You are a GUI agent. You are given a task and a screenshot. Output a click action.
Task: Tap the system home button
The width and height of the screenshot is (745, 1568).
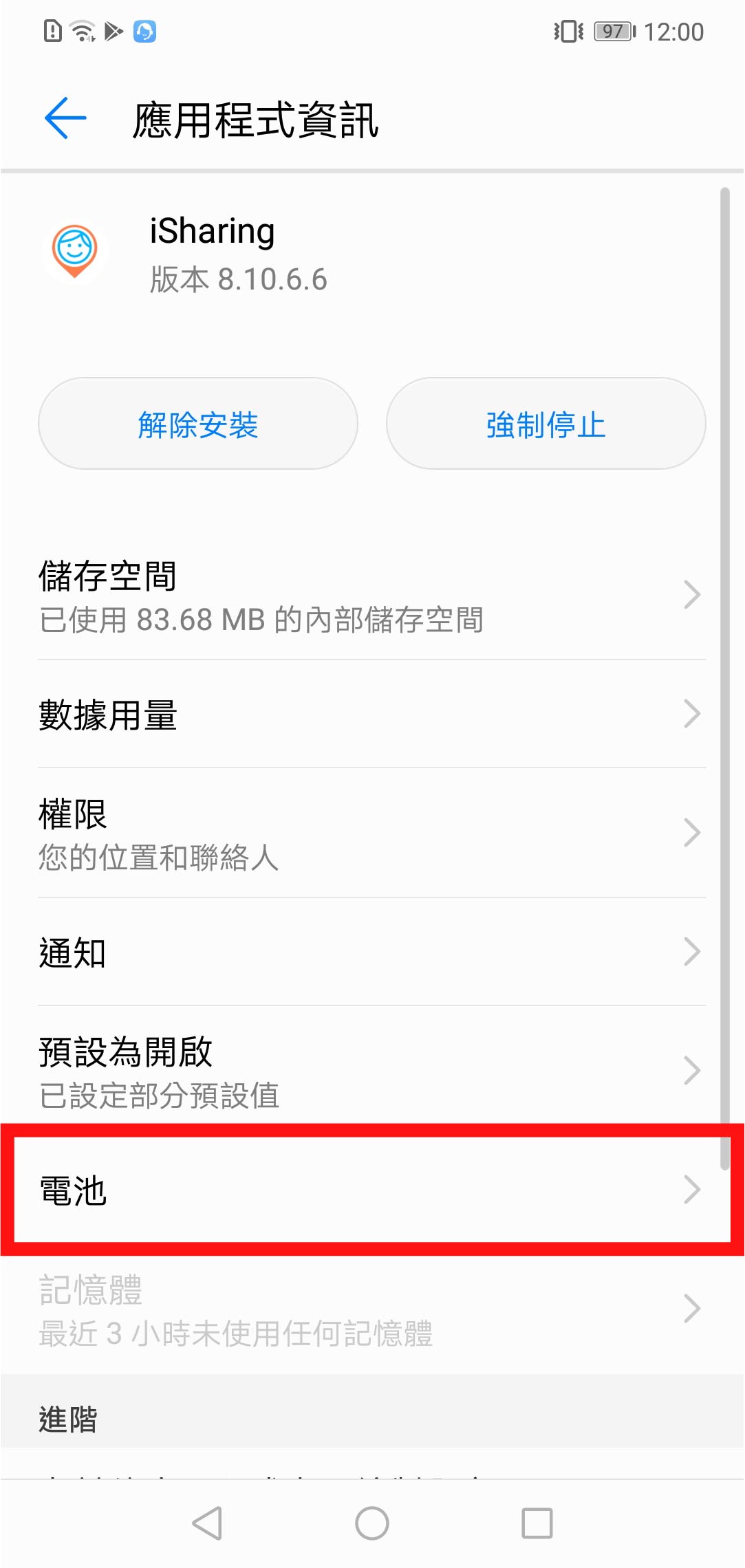tap(371, 1523)
